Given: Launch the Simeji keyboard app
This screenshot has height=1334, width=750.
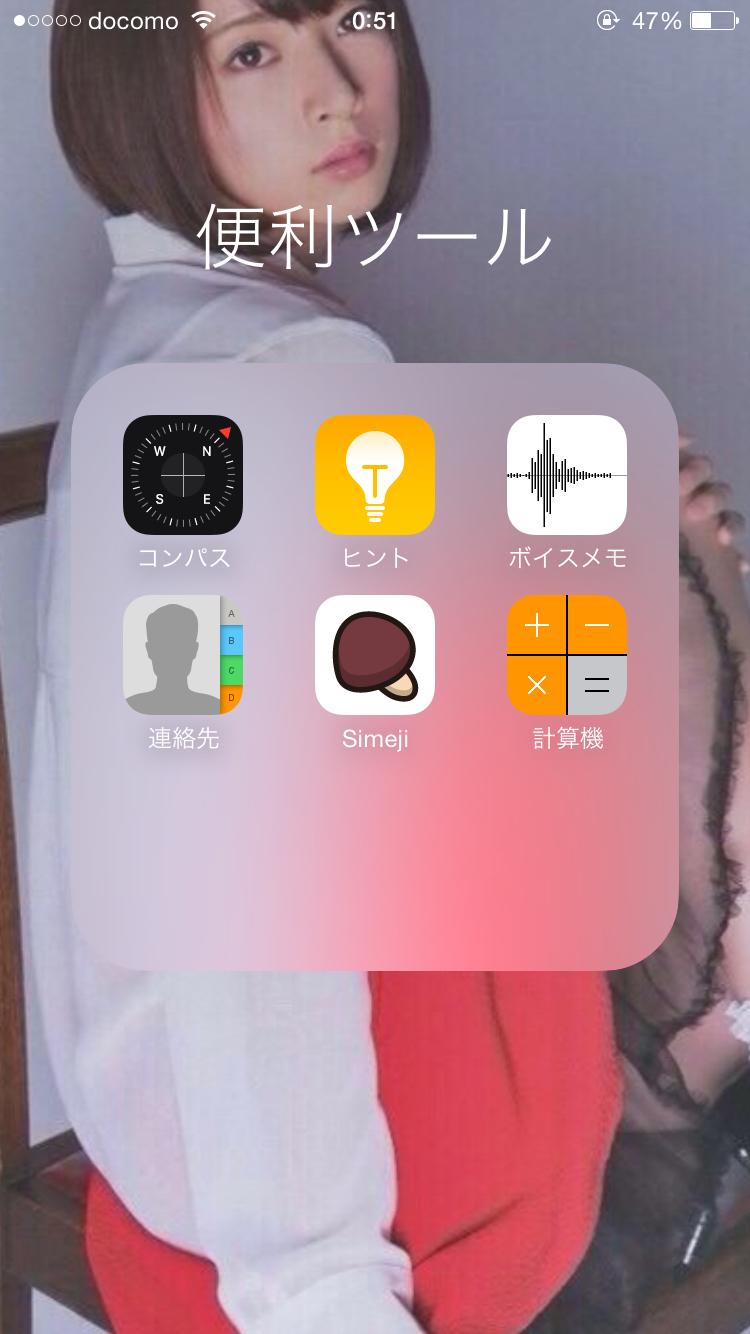Looking at the screenshot, I should tap(375, 655).
